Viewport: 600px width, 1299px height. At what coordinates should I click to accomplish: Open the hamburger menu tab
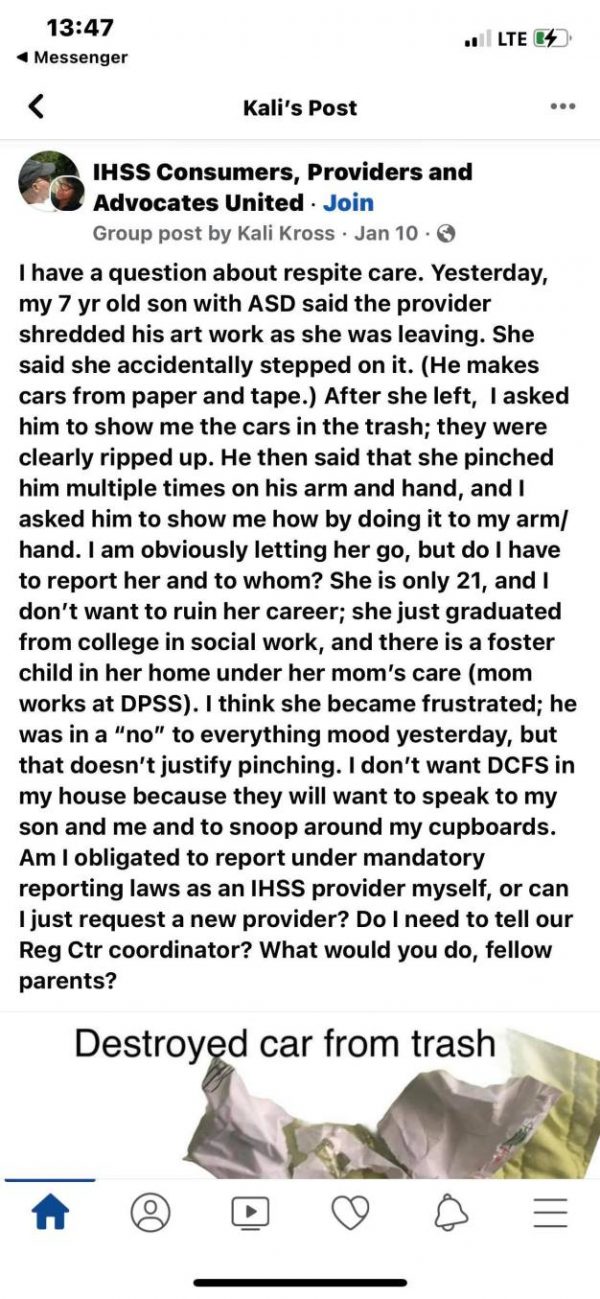pos(549,1212)
